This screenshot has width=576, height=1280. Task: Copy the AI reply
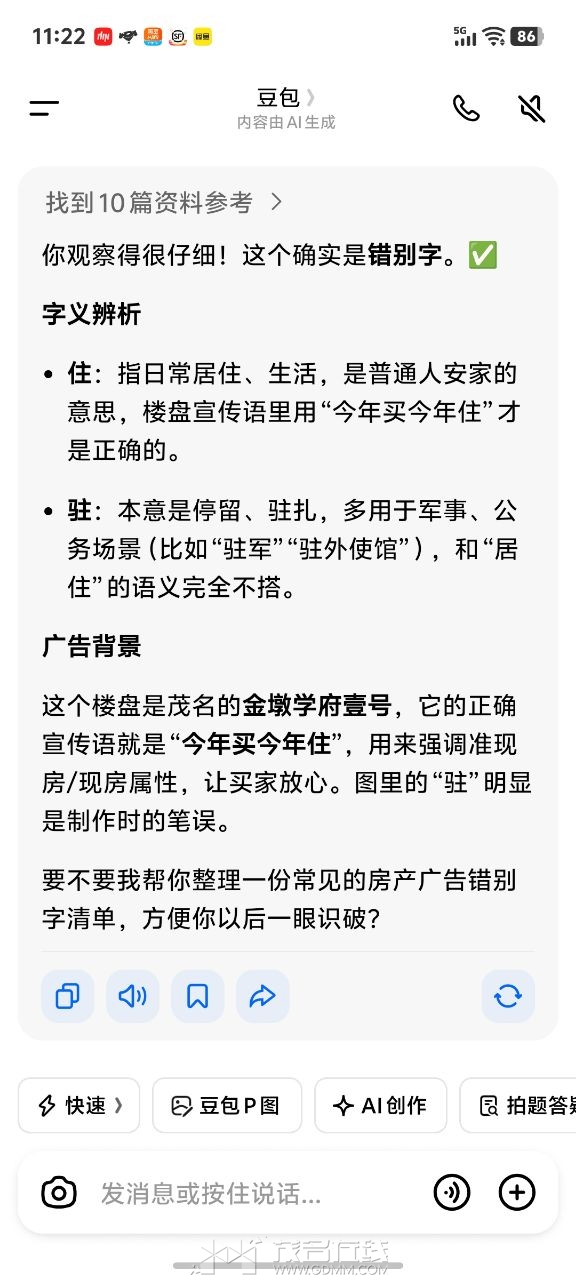[x=68, y=996]
